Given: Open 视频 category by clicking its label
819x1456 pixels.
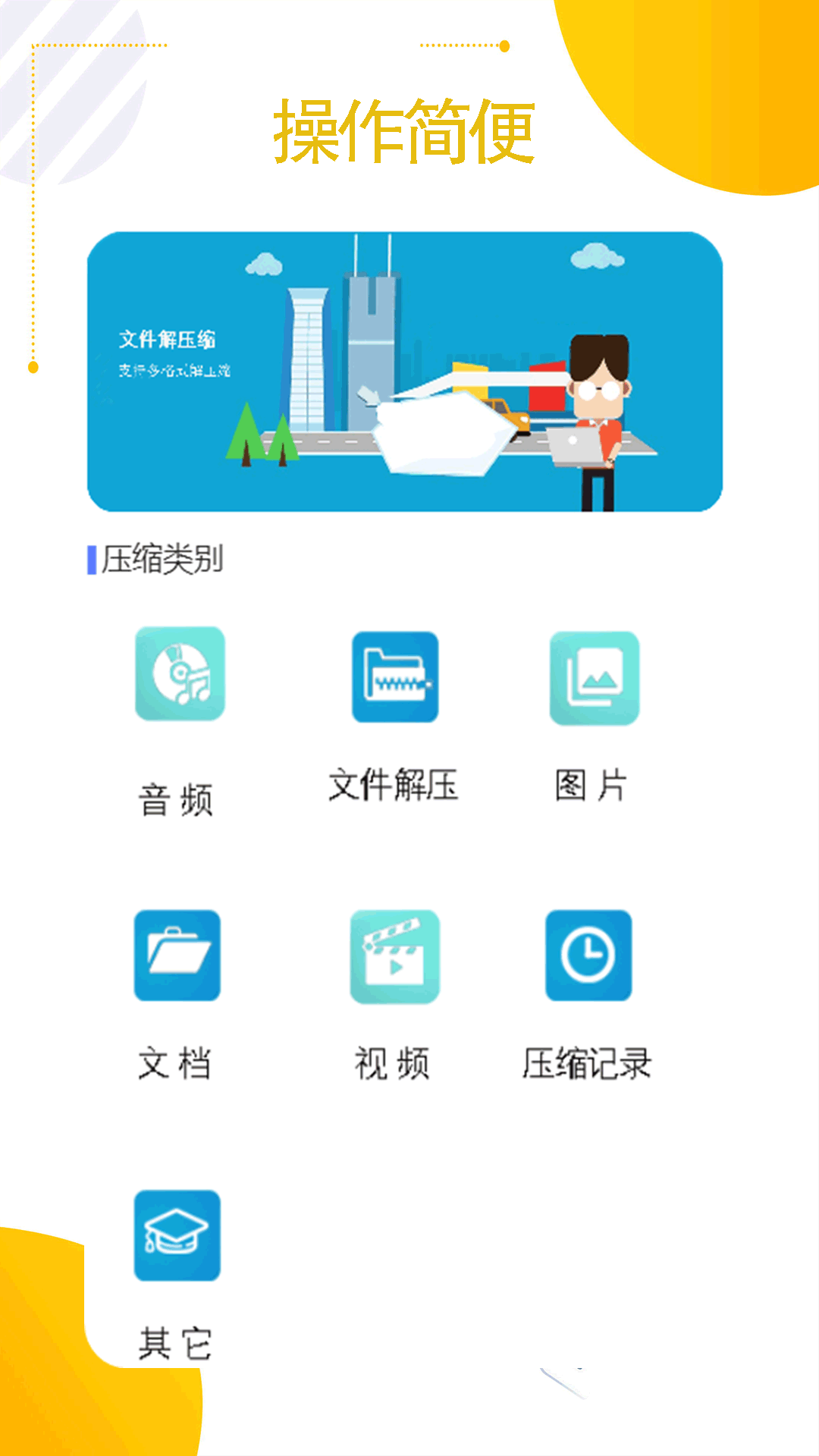Looking at the screenshot, I should coord(393,1065).
